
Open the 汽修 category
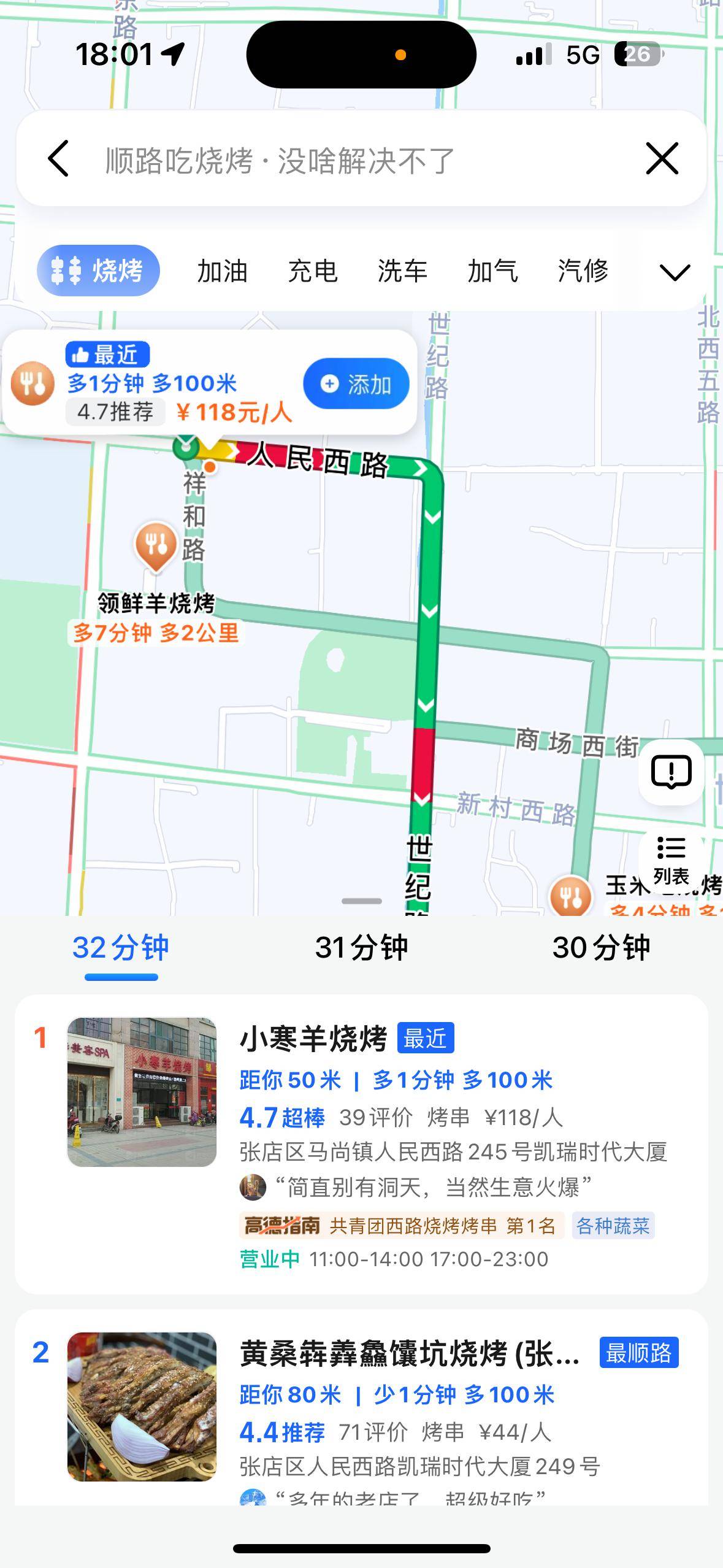coord(583,271)
